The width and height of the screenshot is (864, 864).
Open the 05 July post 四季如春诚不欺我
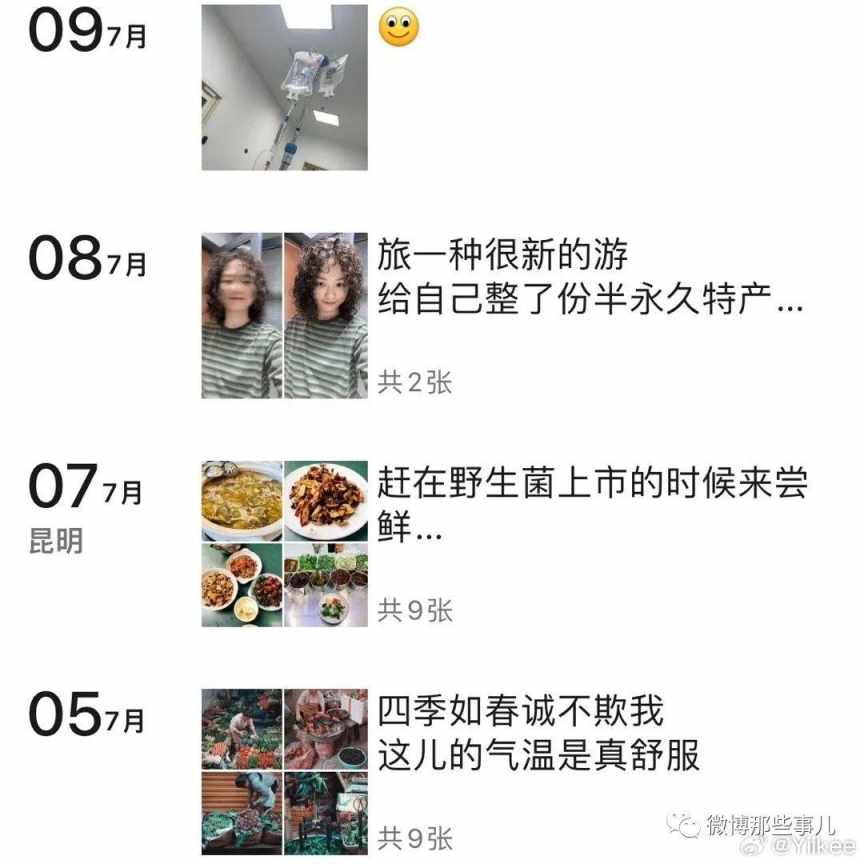click(538, 733)
